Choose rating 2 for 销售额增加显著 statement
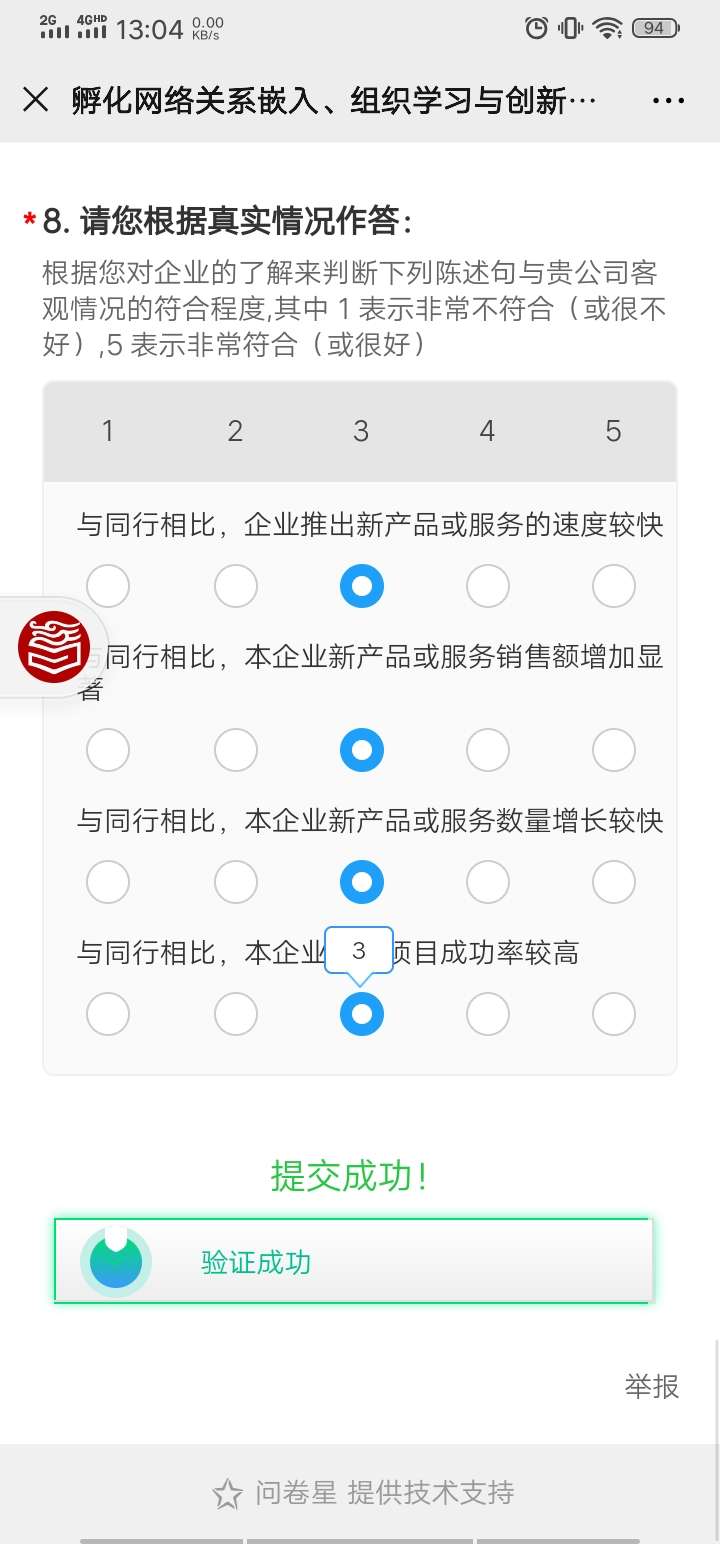The height and width of the screenshot is (1544, 720). tap(236, 750)
